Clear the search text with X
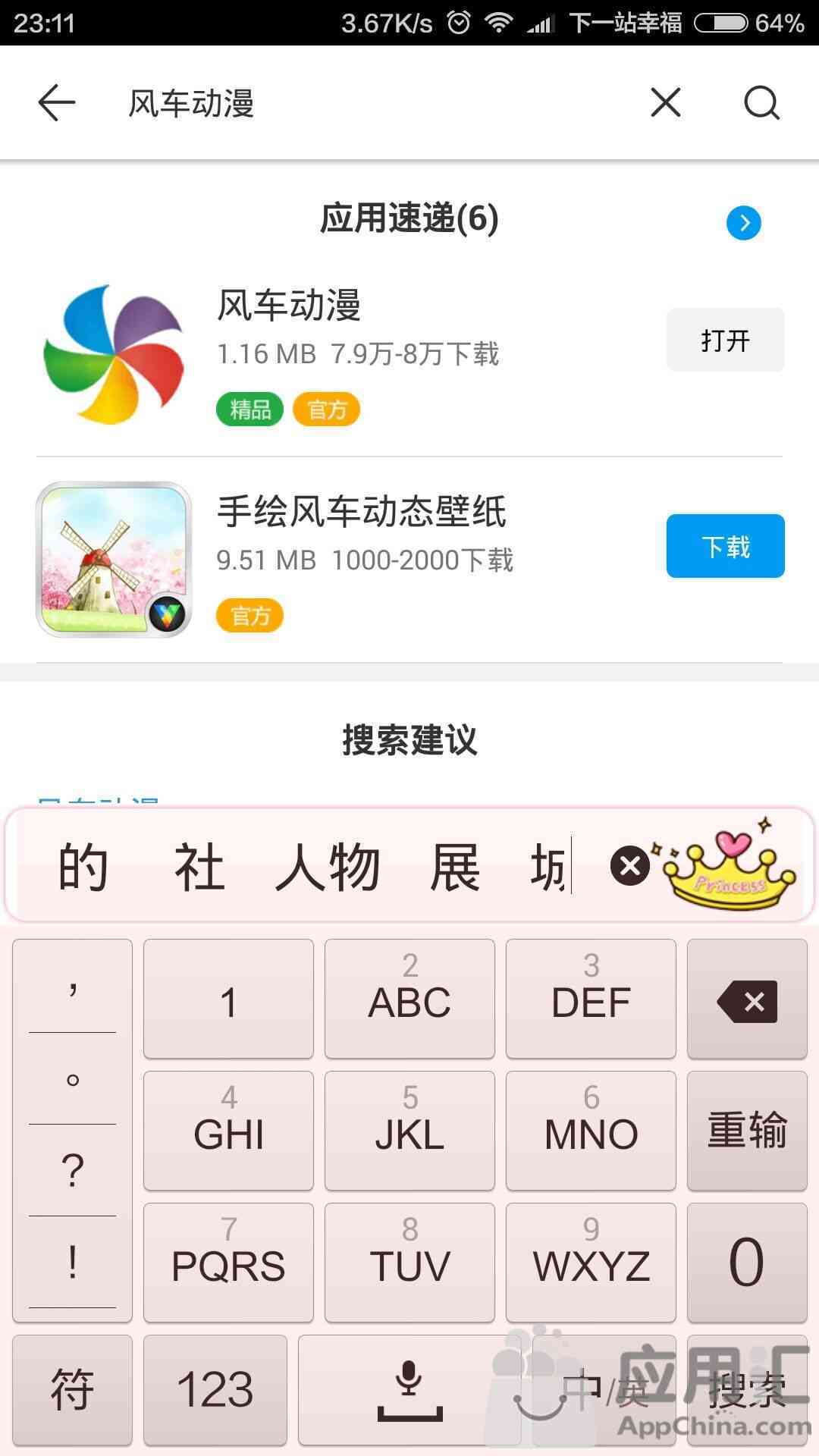This screenshot has height=1456, width=819. 665,103
